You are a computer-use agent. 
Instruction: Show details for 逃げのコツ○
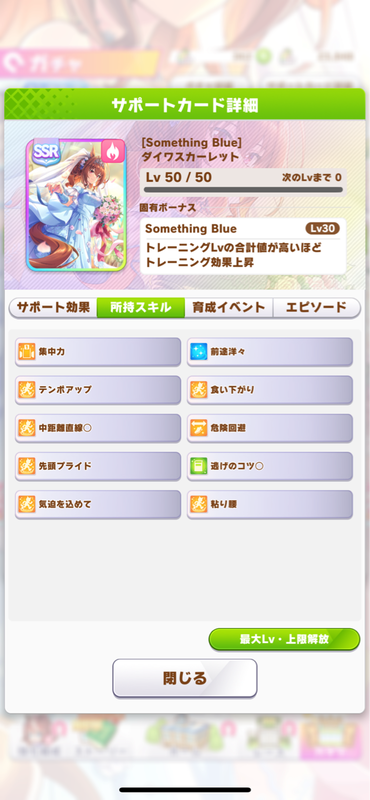pos(270,466)
